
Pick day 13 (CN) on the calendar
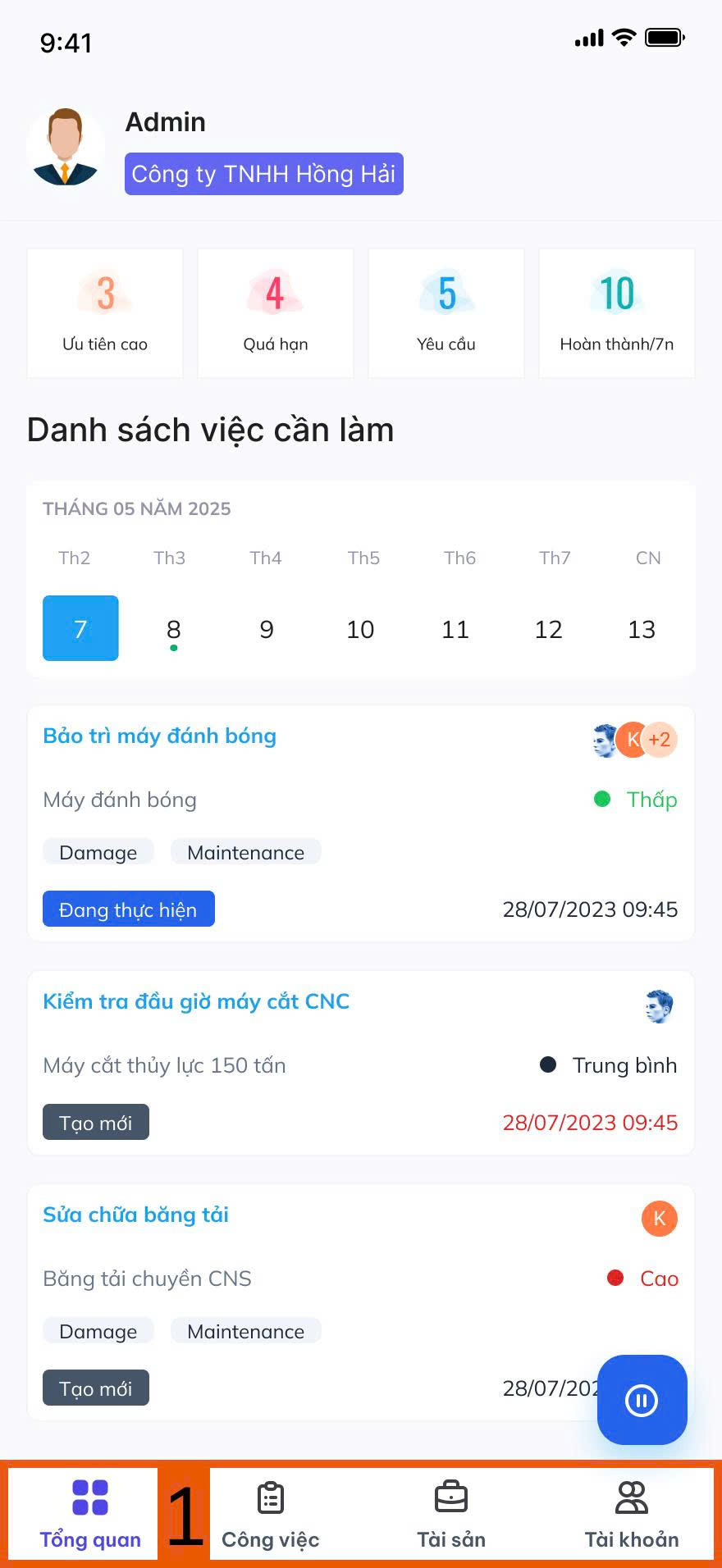coord(642,629)
